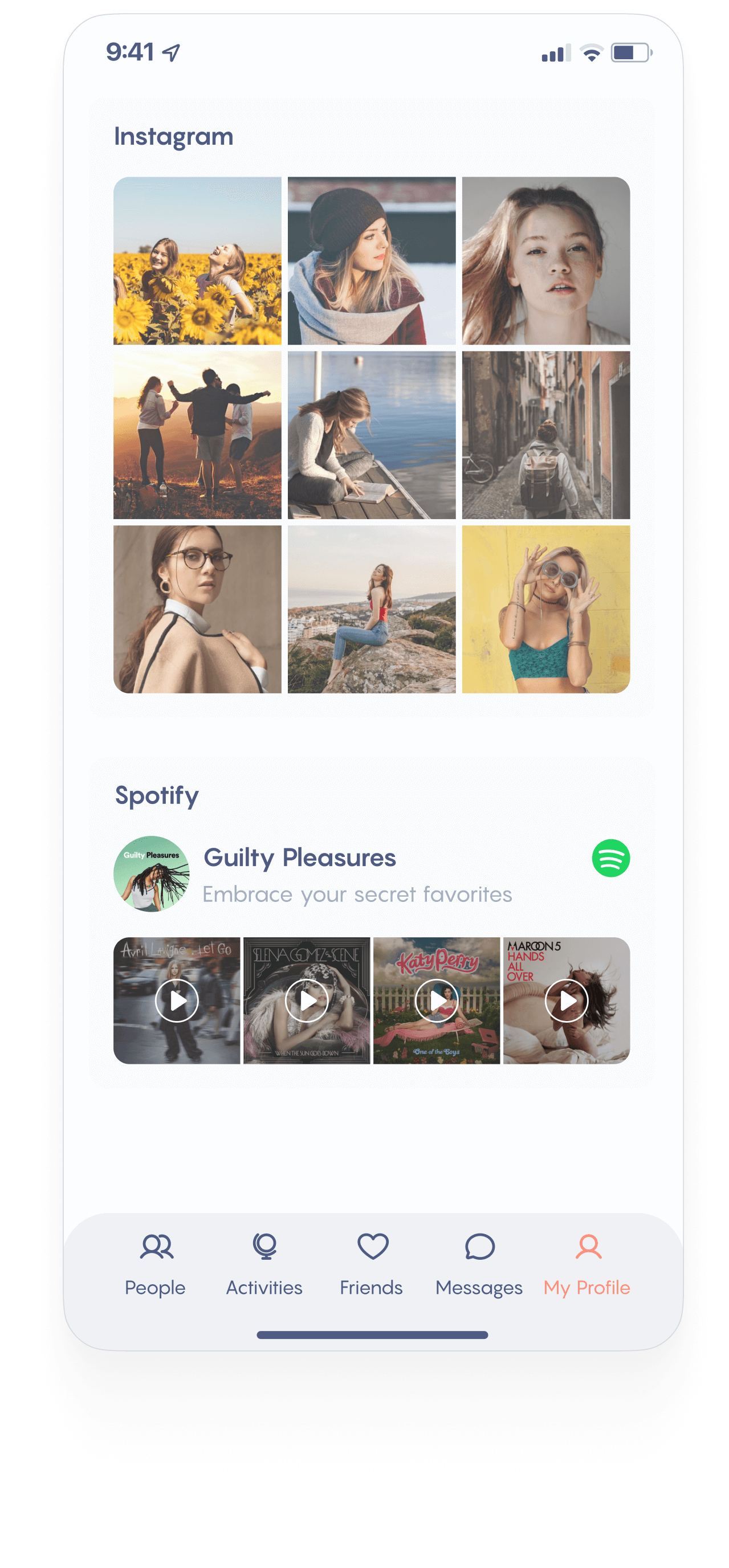
Task: Open the yellow wall sunglasses photo
Action: pos(545,609)
